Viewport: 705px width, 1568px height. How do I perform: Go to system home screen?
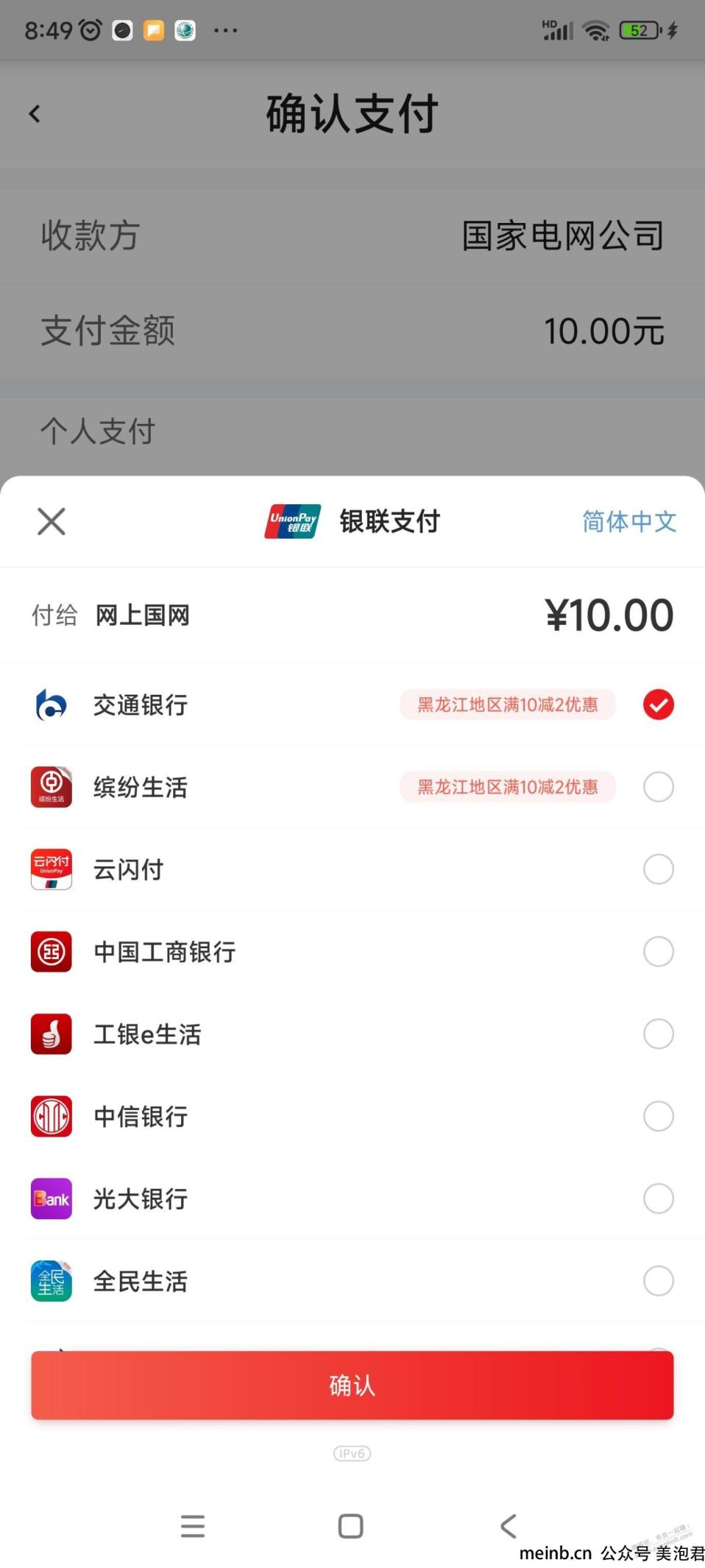click(350, 1526)
